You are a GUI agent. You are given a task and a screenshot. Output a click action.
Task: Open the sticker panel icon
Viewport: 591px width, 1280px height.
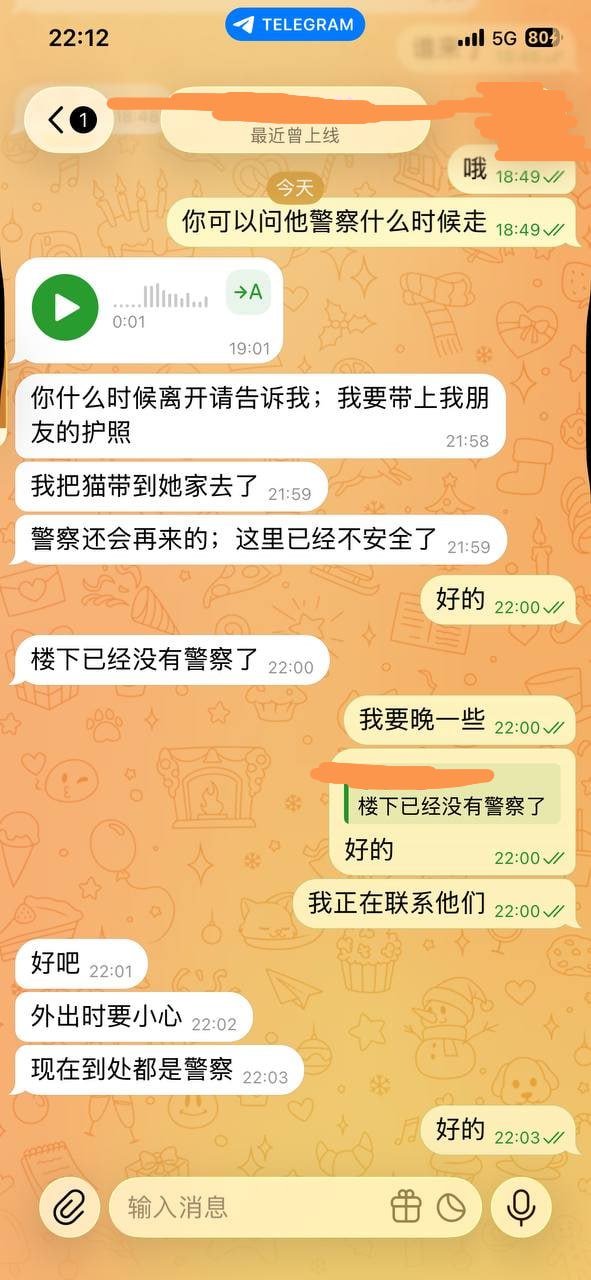coord(452,1208)
